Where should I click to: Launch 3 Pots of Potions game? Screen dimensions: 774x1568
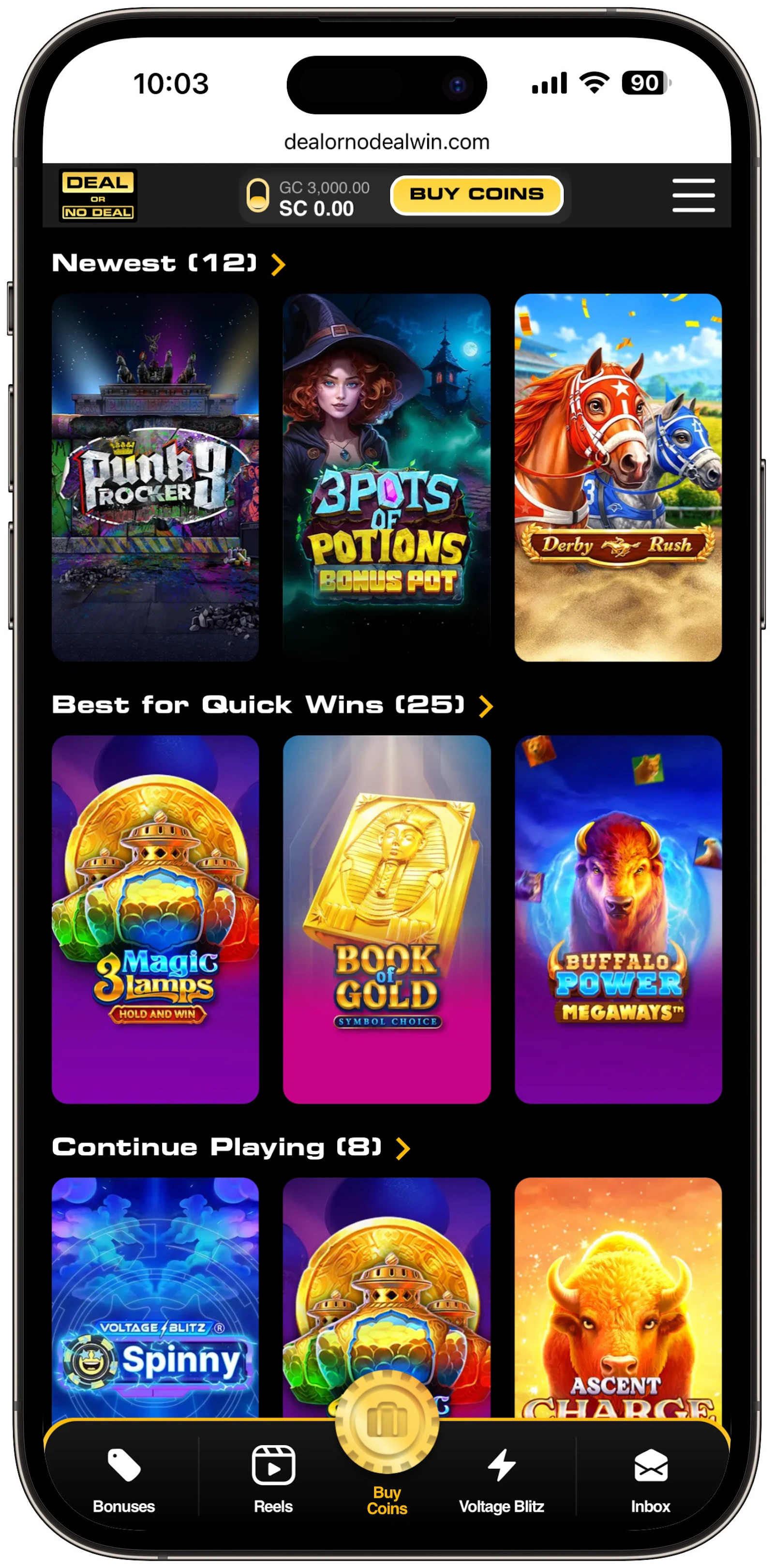387,477
